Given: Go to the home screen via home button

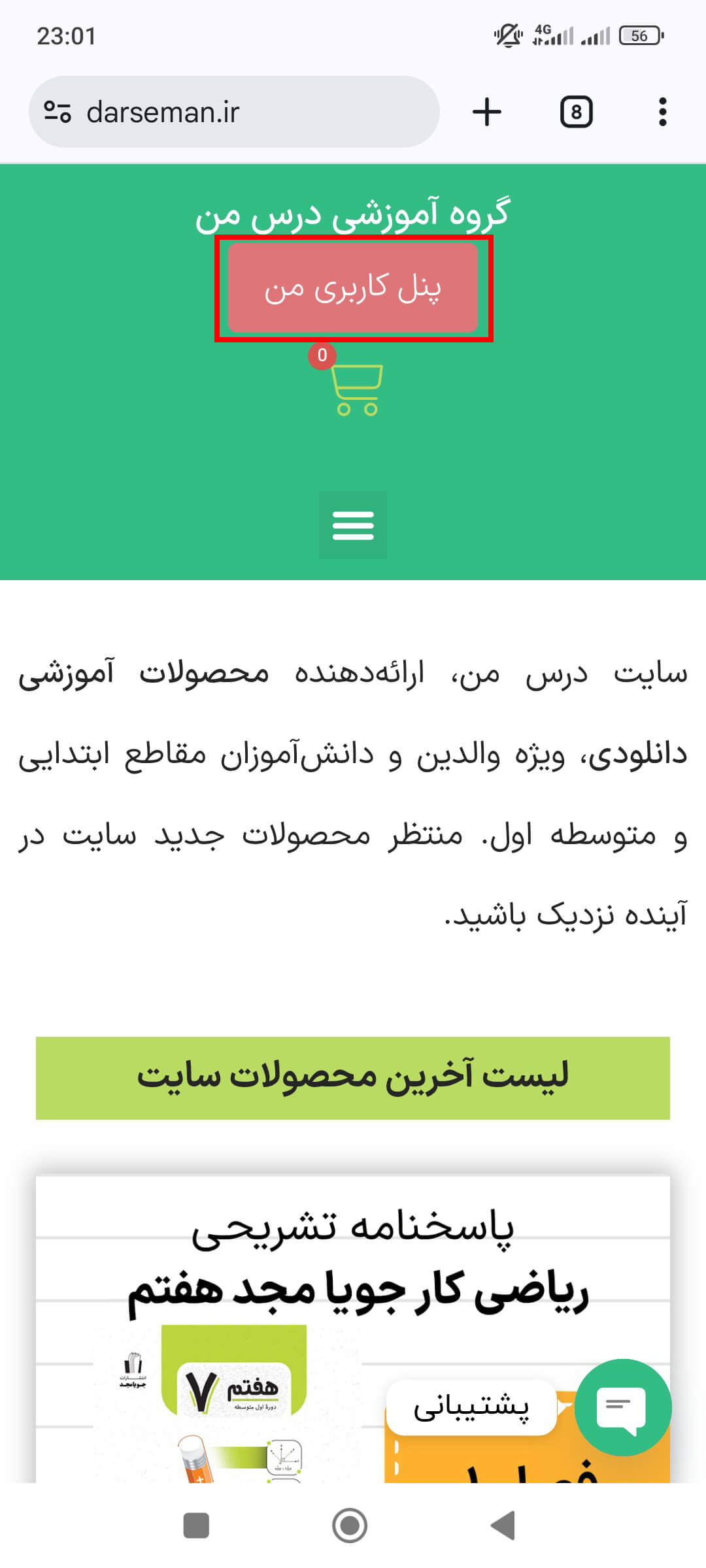Looking at the screenshot, I should point(350,1526).
